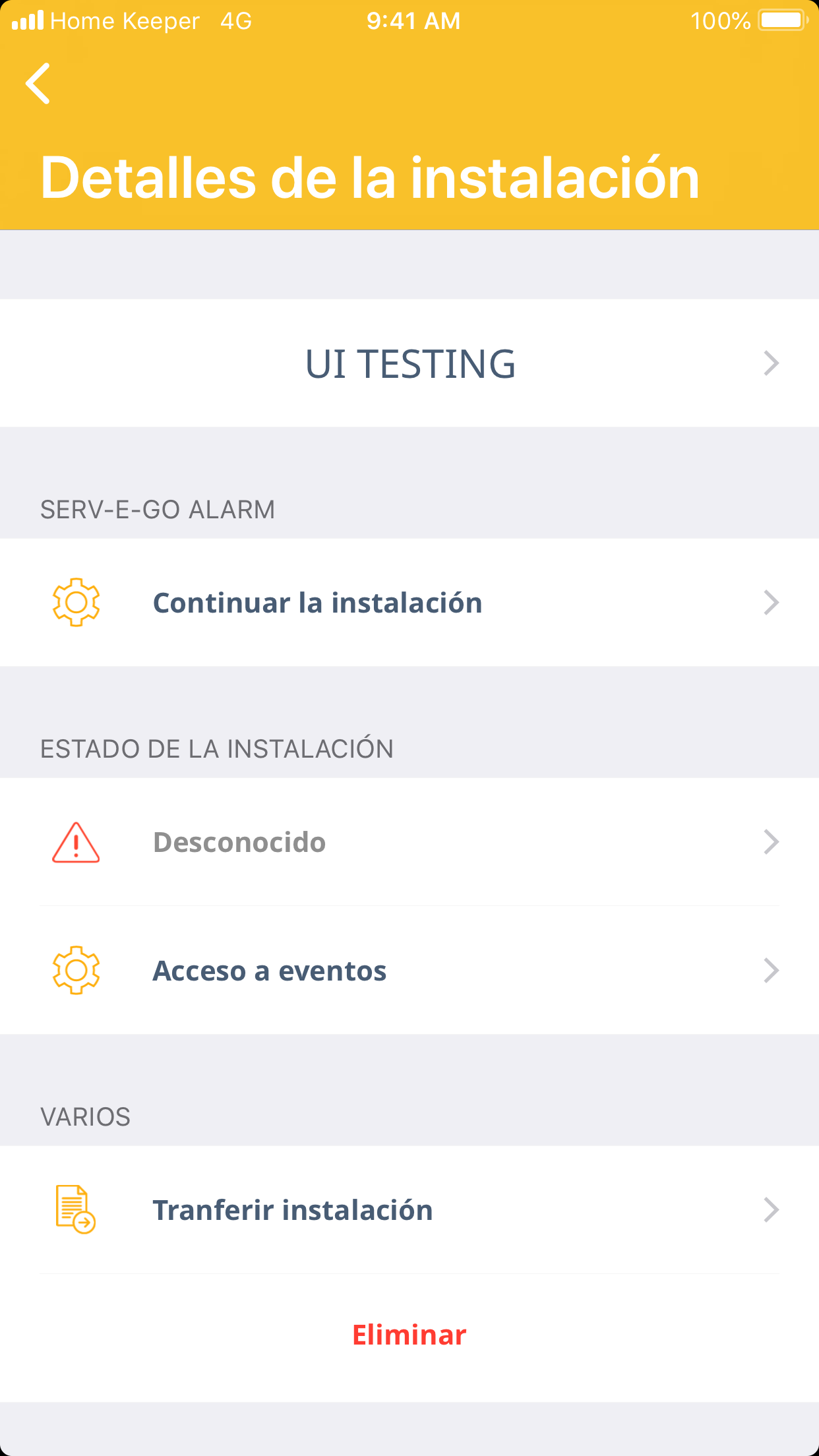Go back using the top-left arrow

(38, 84)
